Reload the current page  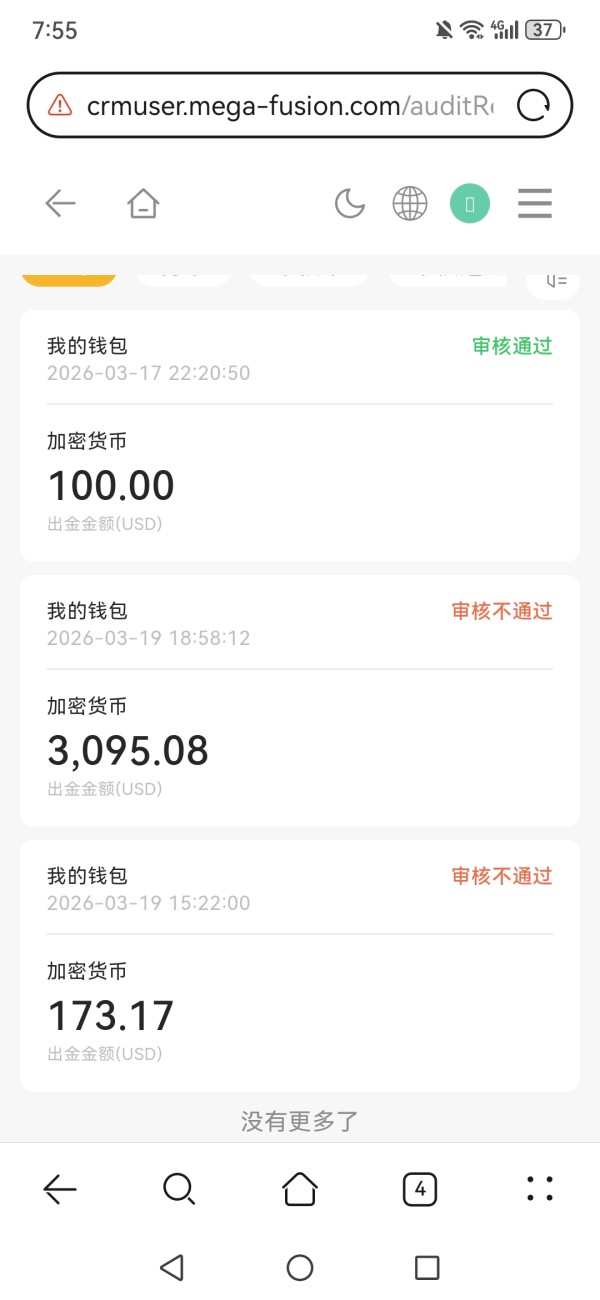point(534,105)
